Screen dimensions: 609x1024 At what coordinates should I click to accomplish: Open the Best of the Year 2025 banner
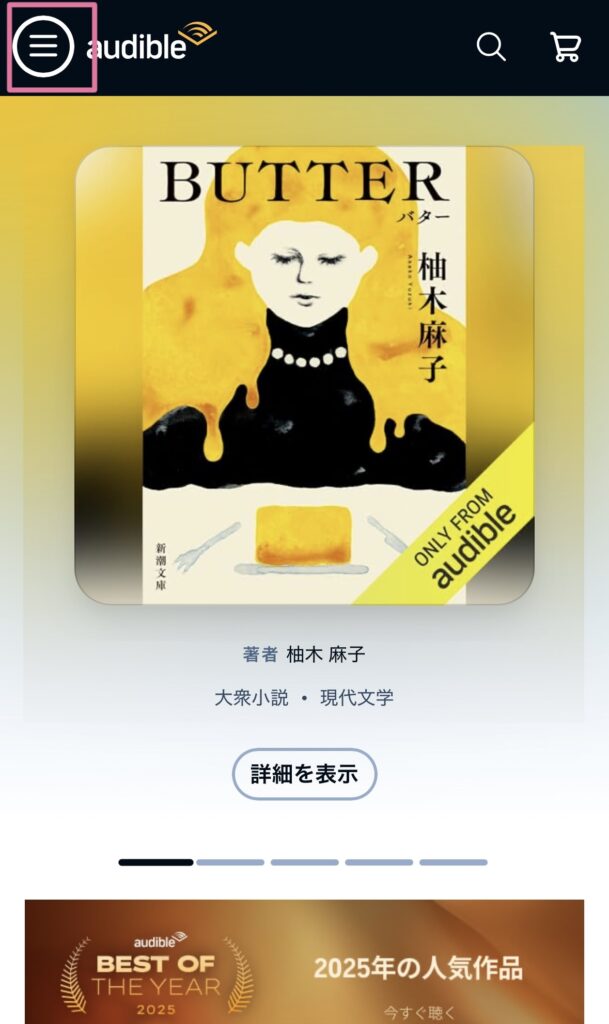[304, 962]
